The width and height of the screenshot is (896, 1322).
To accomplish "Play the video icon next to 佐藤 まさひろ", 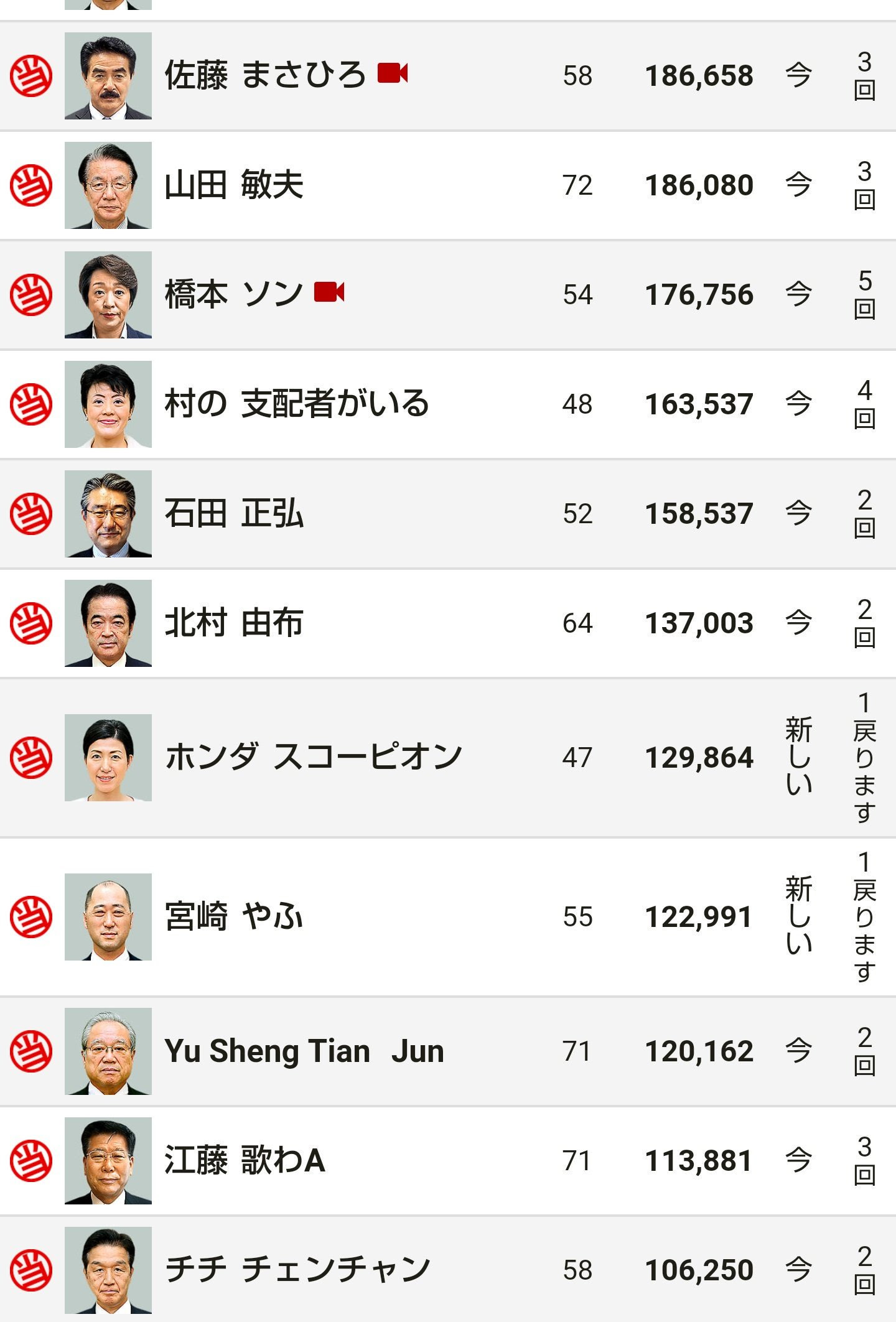I will (x=393, y=73).
